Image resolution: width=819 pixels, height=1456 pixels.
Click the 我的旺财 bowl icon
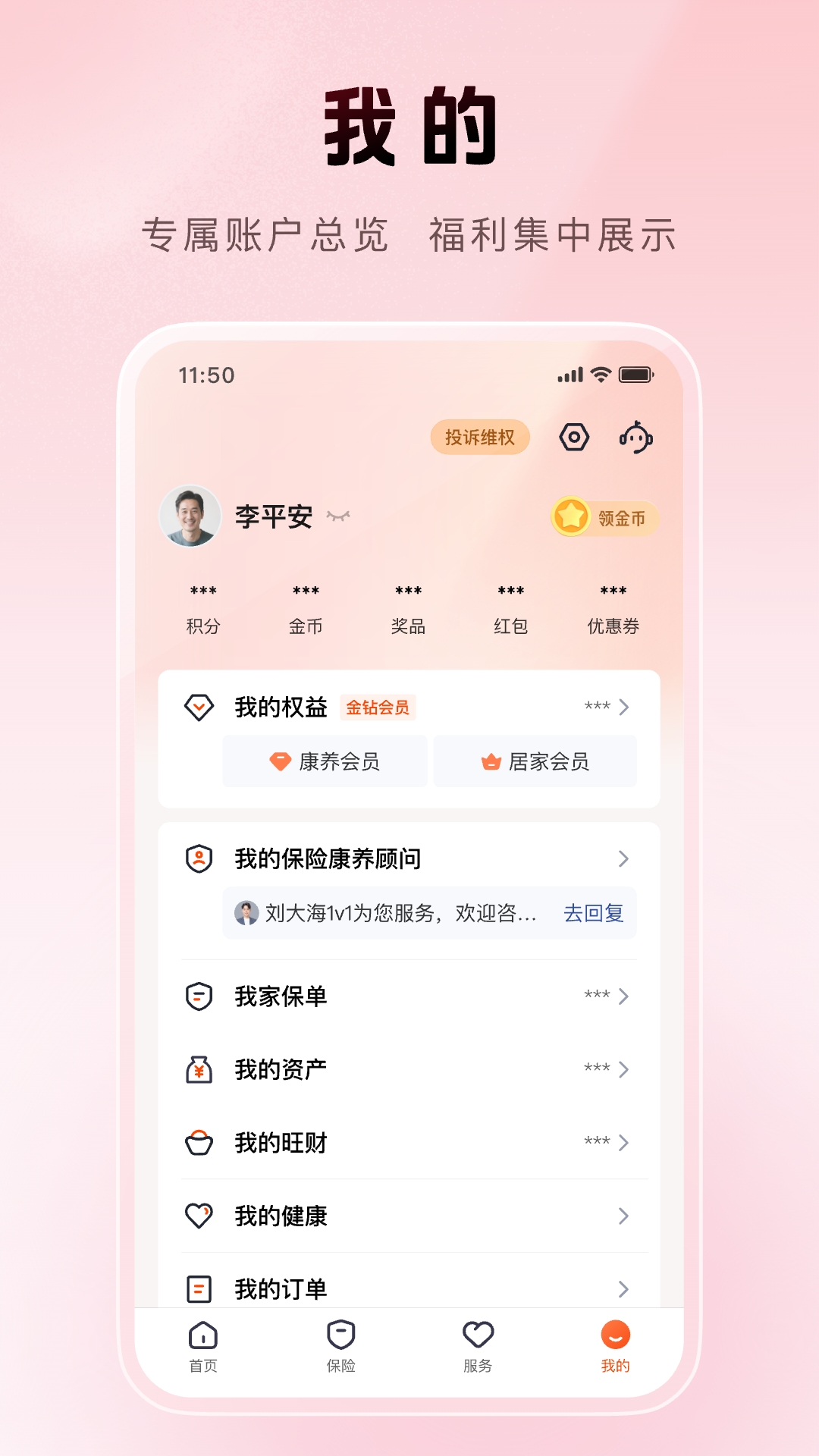pos(200,1143)
